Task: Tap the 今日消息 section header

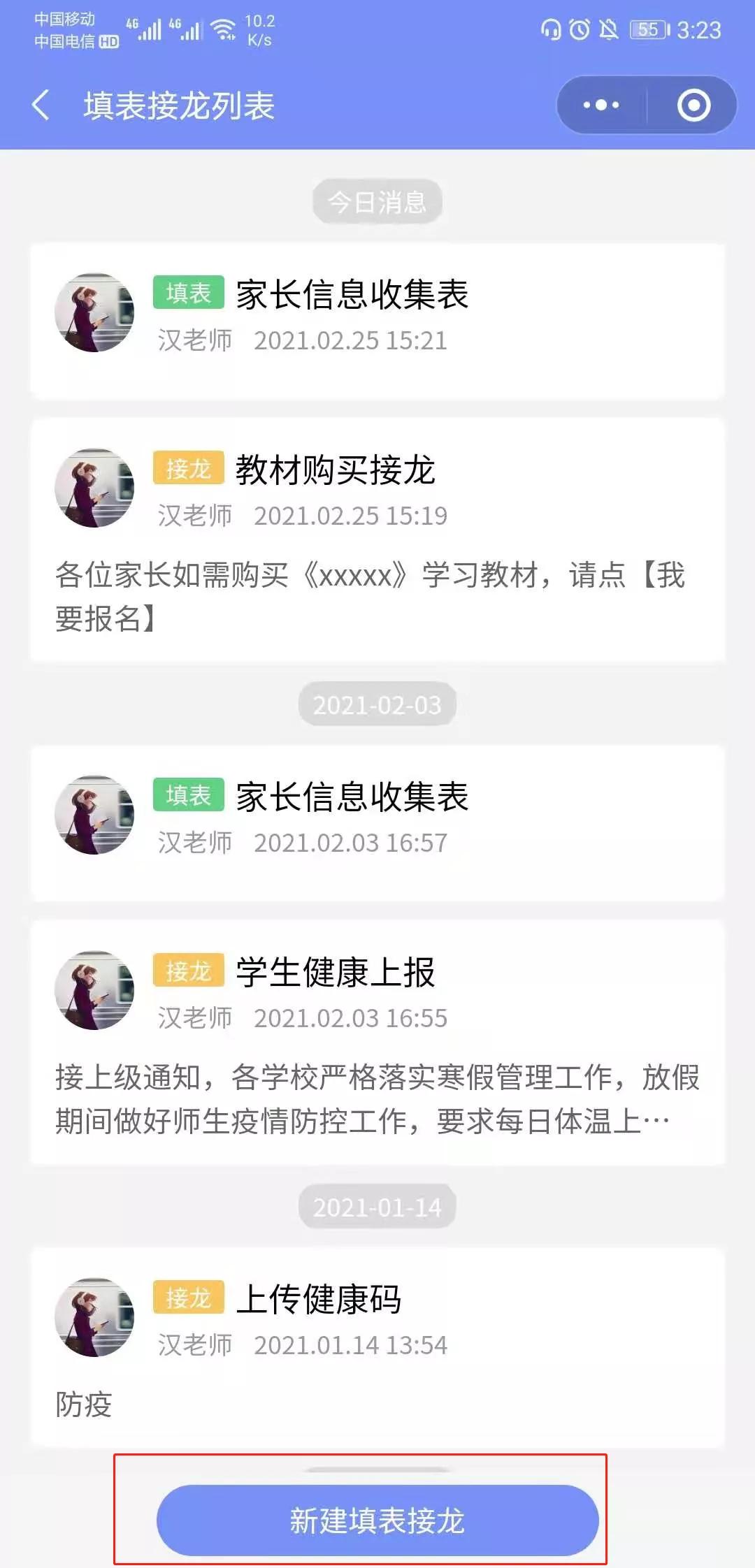Action: [377, 201]
